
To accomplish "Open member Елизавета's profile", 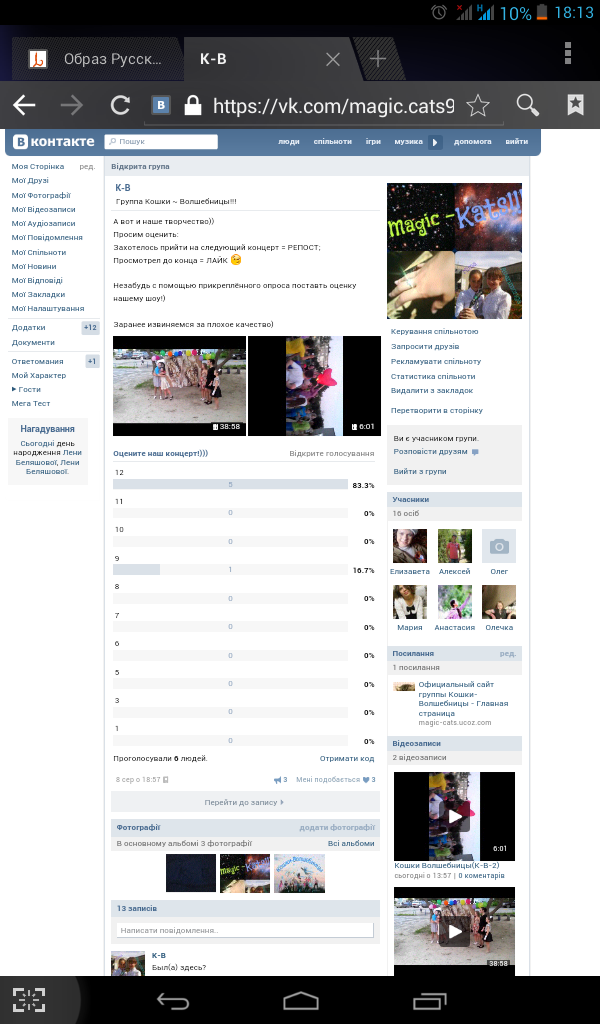I will (410, 547).
